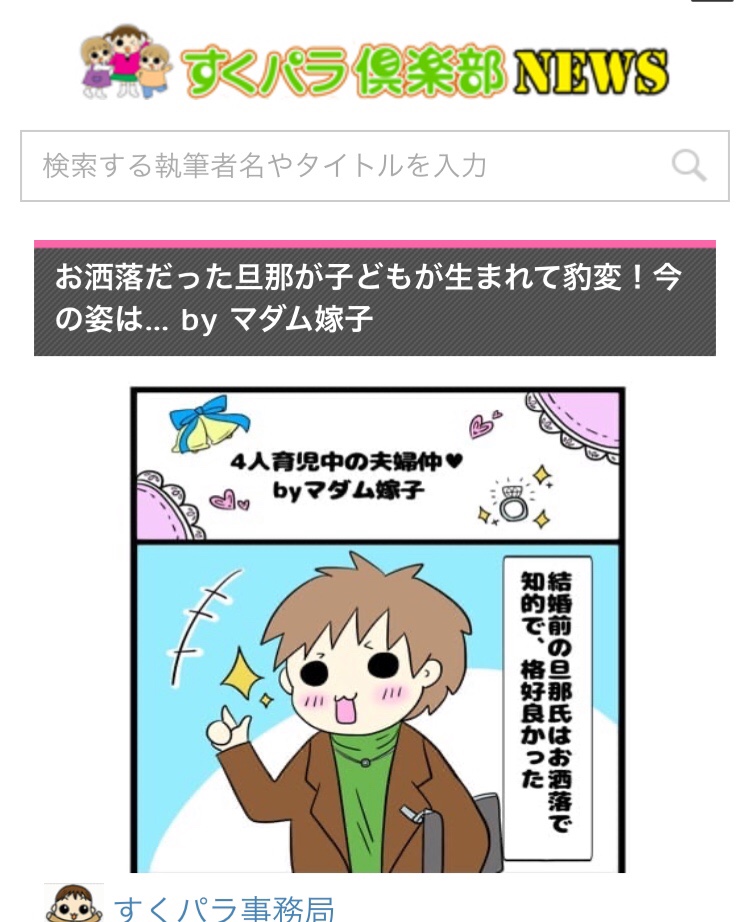Open the すくパラ事務局 author profile
750x922 pixels.
(223, 908)
